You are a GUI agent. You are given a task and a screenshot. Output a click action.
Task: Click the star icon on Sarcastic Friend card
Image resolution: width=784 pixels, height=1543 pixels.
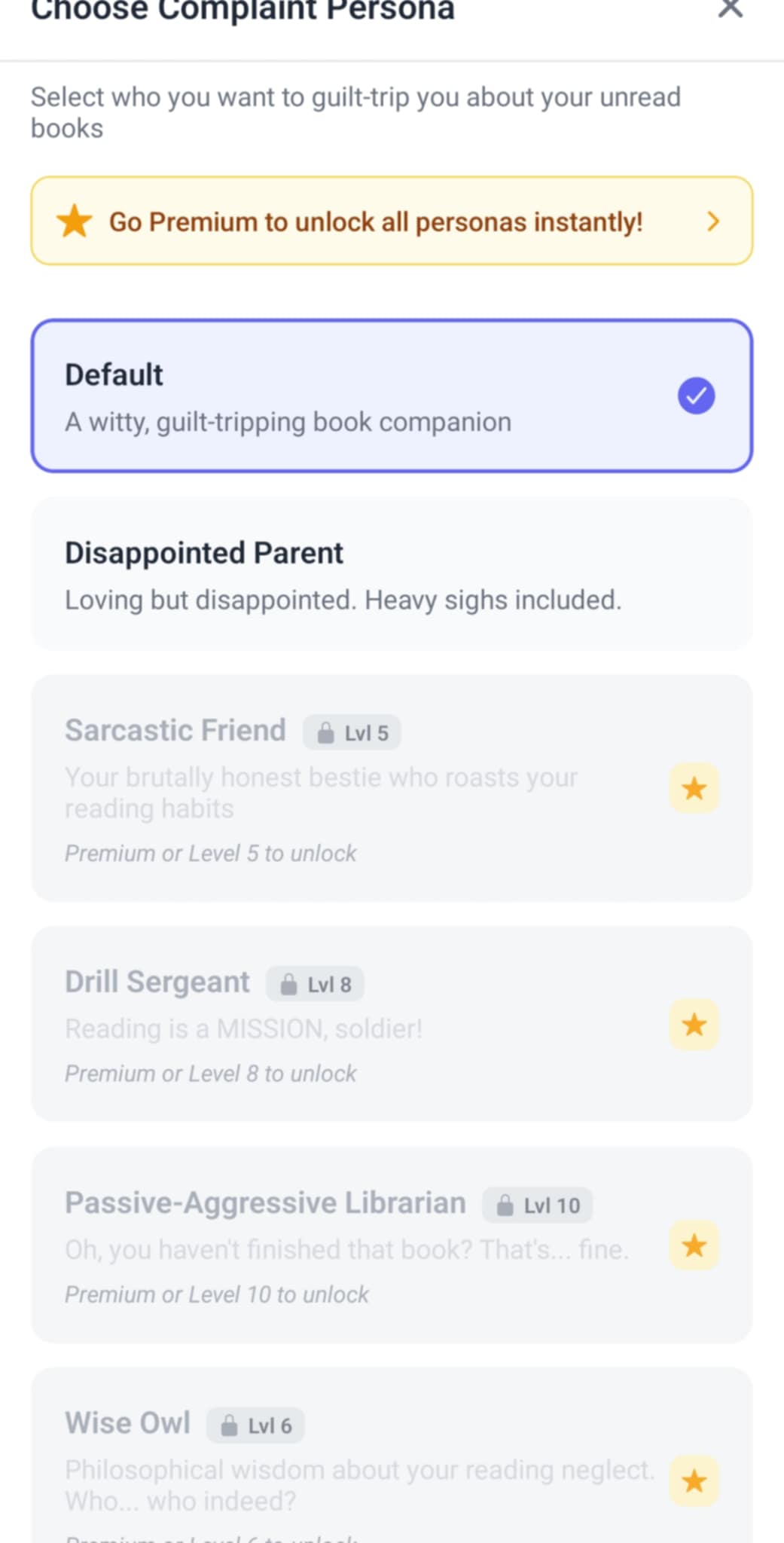pyautogui.click(x=694, y=787)
